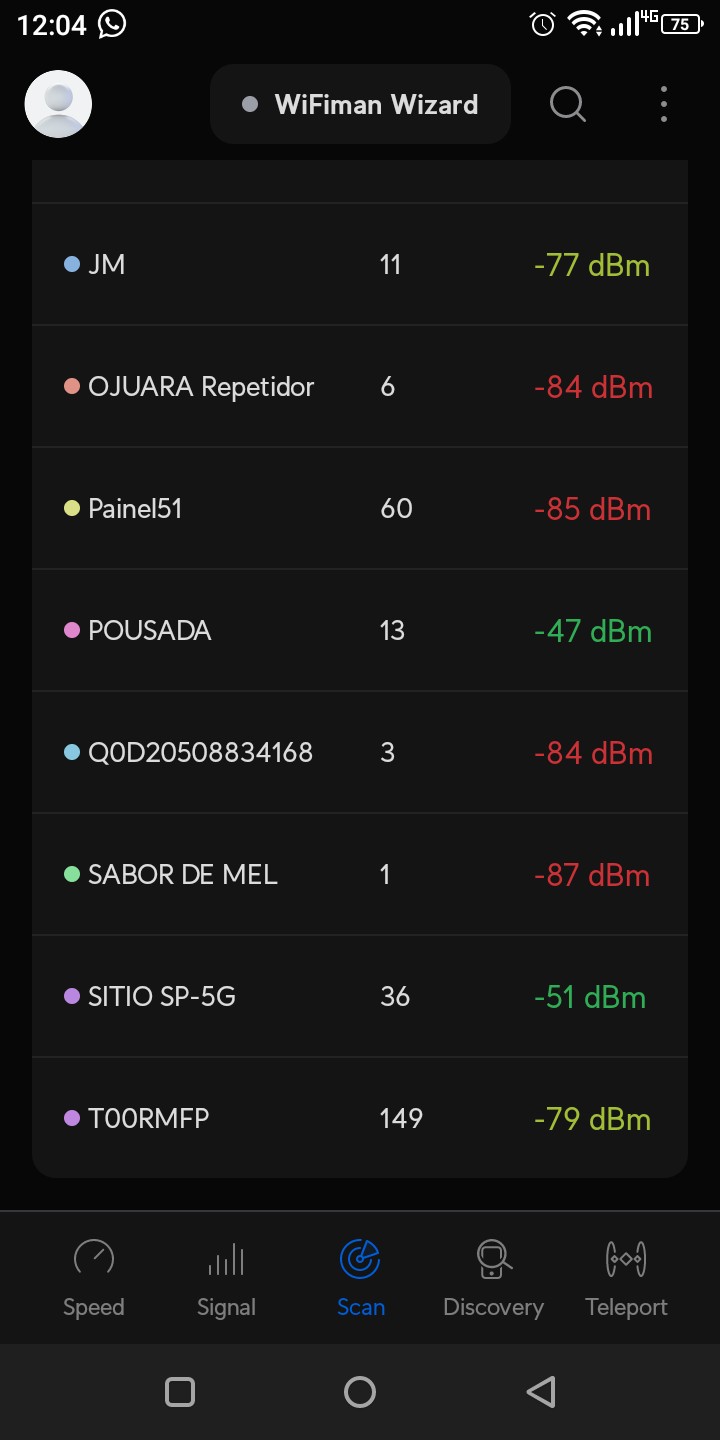
Task: Open the search icon
Action: pos(567,104)
